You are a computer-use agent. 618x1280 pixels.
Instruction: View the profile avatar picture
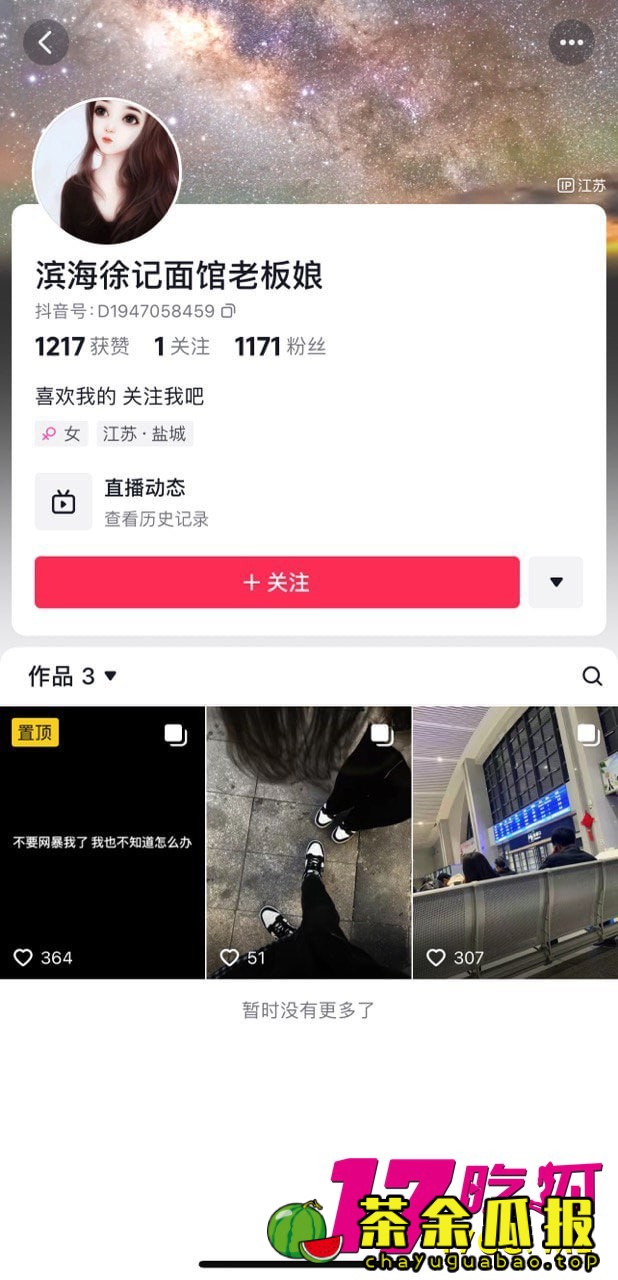click(x=106, y=171)
